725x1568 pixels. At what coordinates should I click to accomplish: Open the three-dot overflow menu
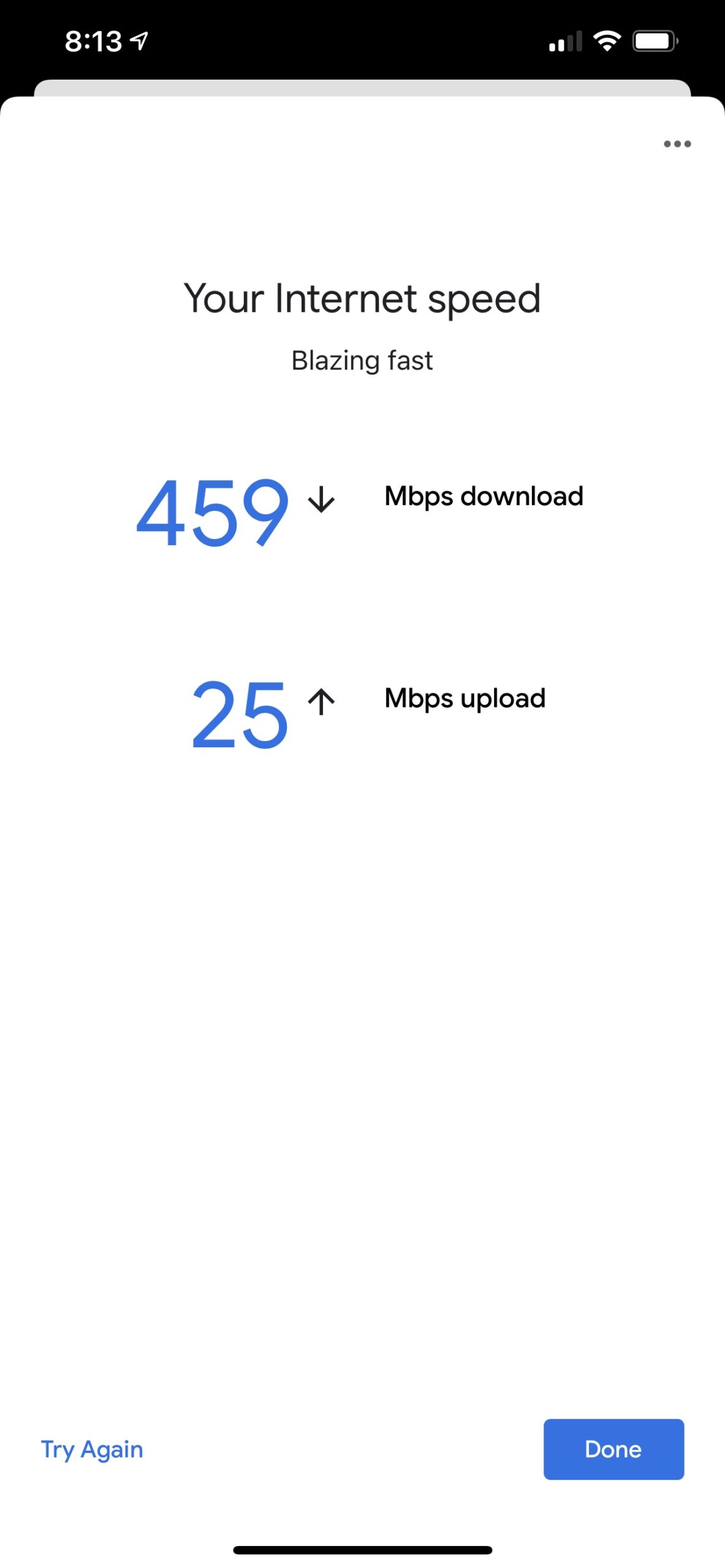(x=677, y=144)
